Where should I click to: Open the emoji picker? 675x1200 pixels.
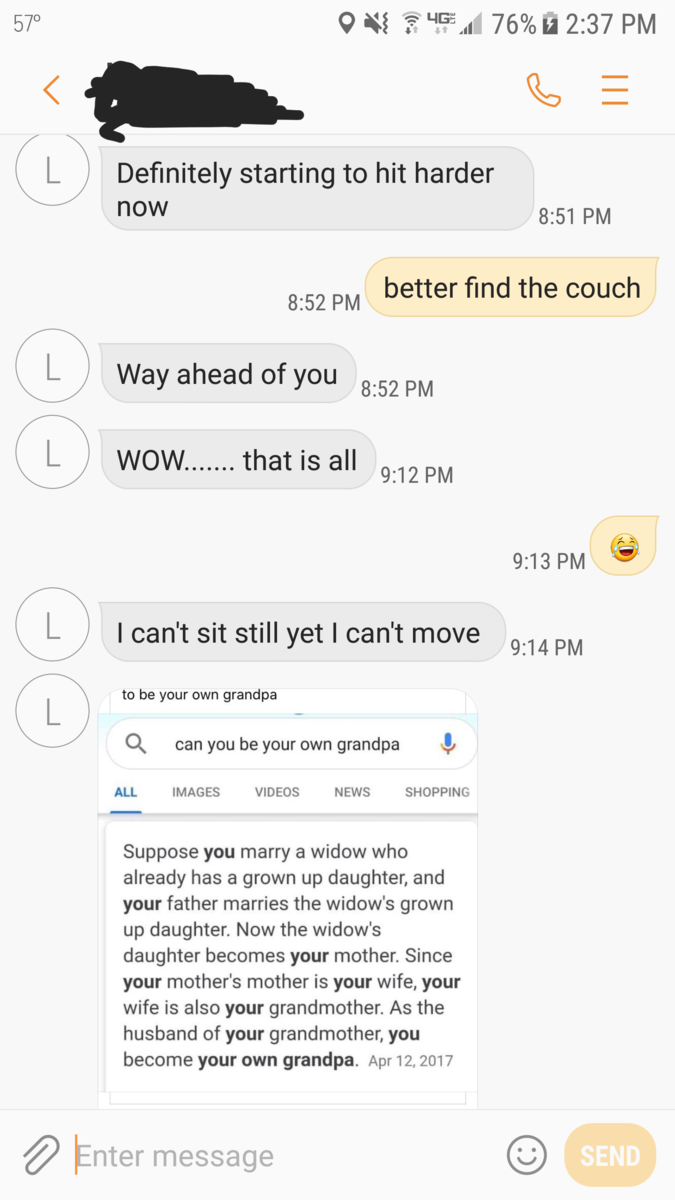click(527, 1156)
